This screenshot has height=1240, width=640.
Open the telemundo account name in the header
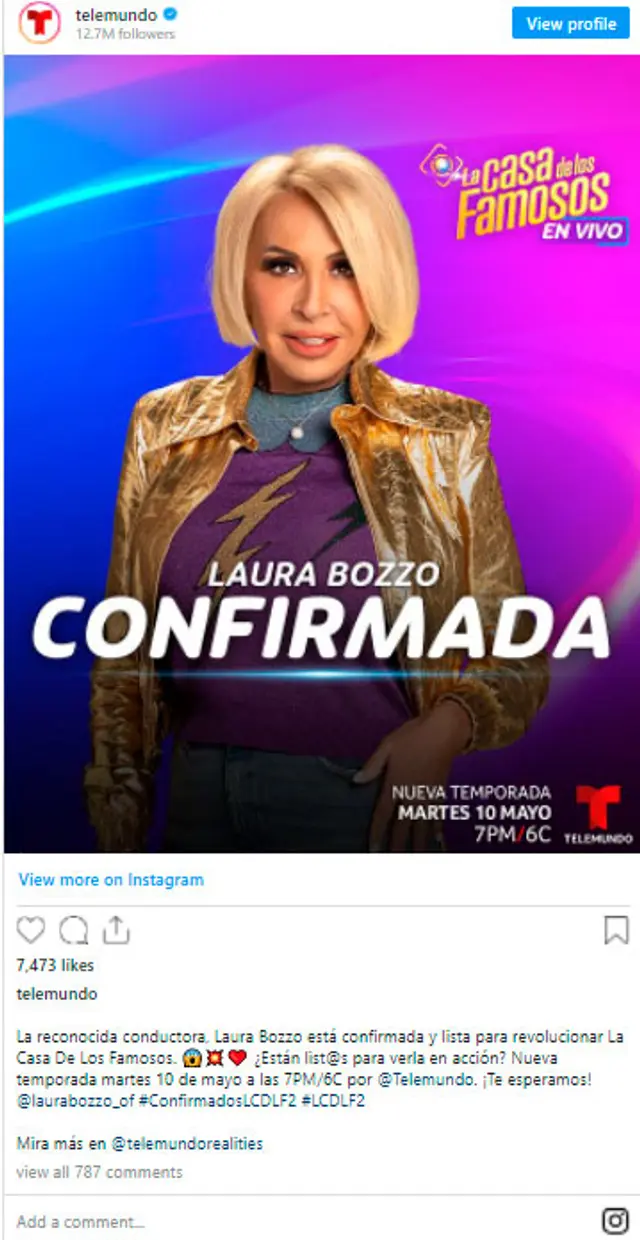click(116, 15)
